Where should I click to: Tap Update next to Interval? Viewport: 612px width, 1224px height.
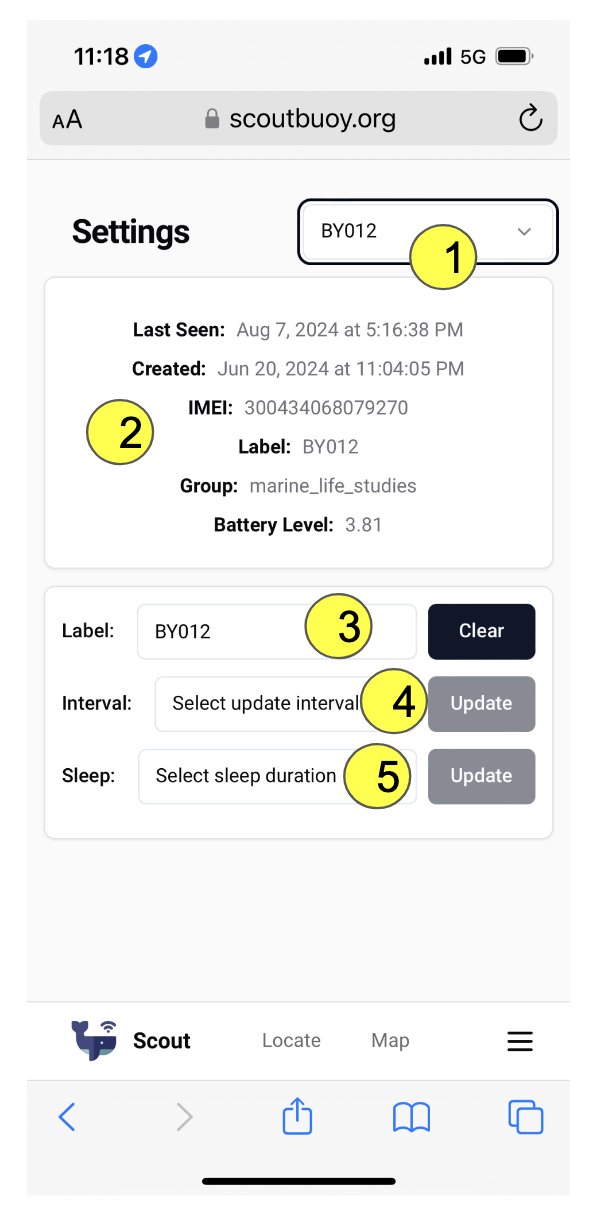click(481, 703)
